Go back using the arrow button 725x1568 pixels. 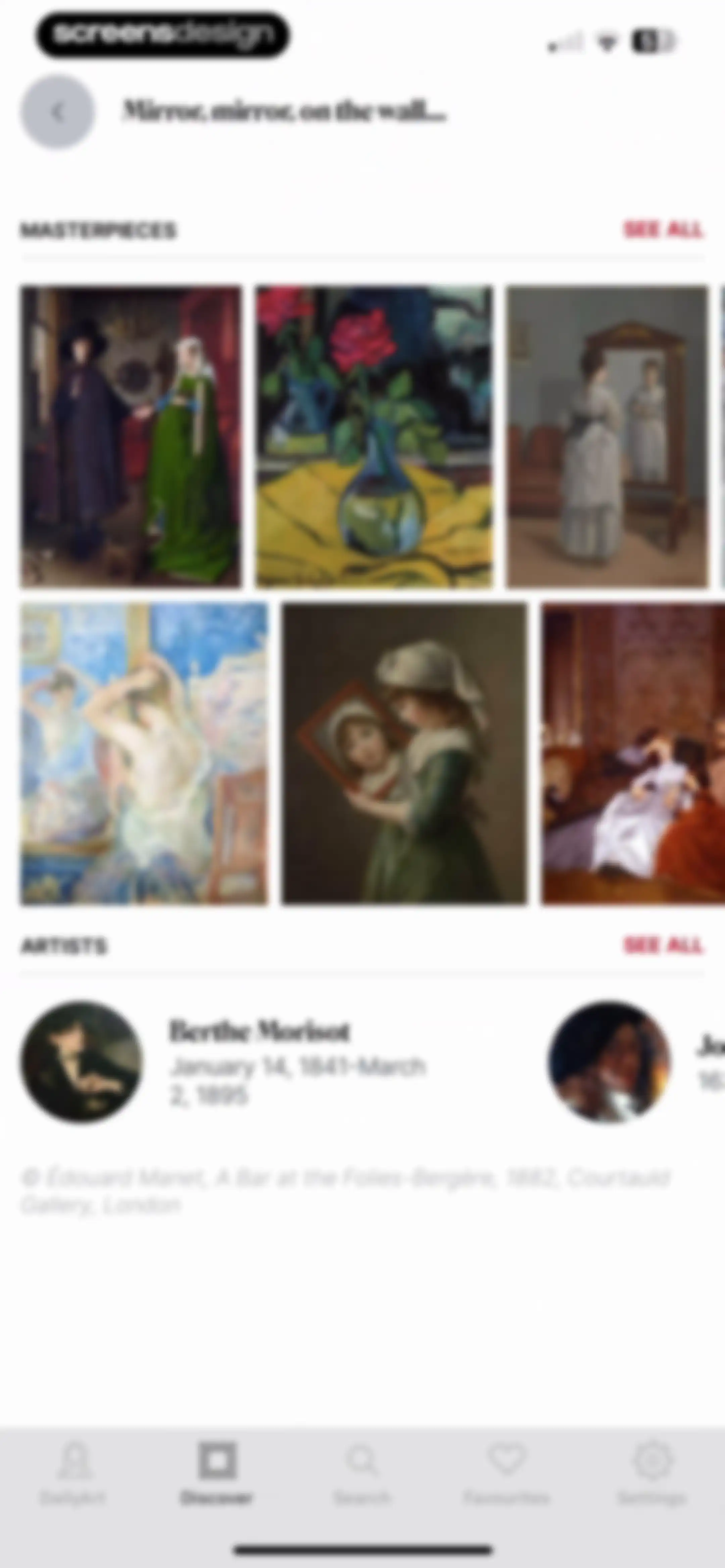pos(58,112)
